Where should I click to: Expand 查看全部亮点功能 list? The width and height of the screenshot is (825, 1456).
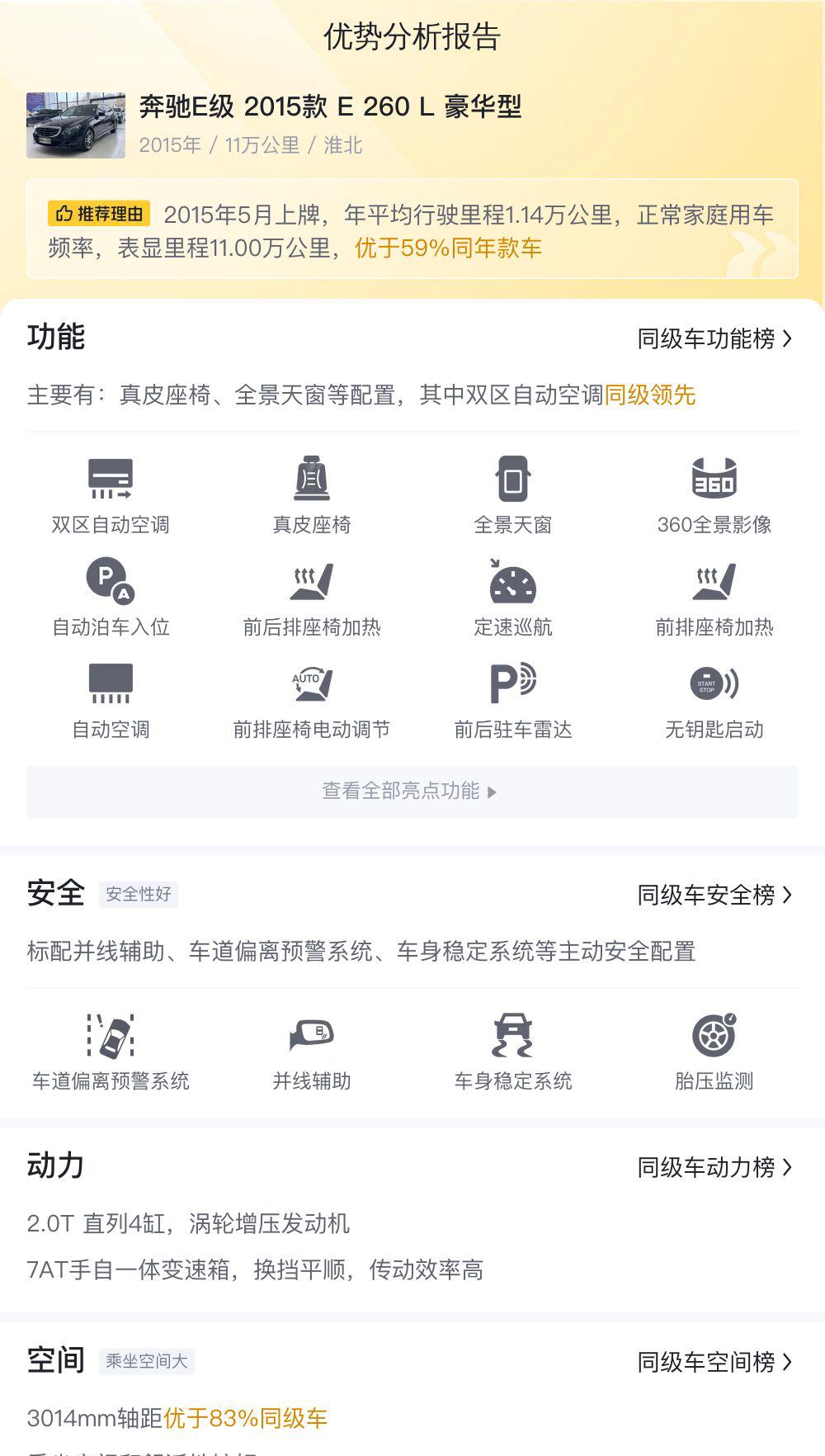412,792
